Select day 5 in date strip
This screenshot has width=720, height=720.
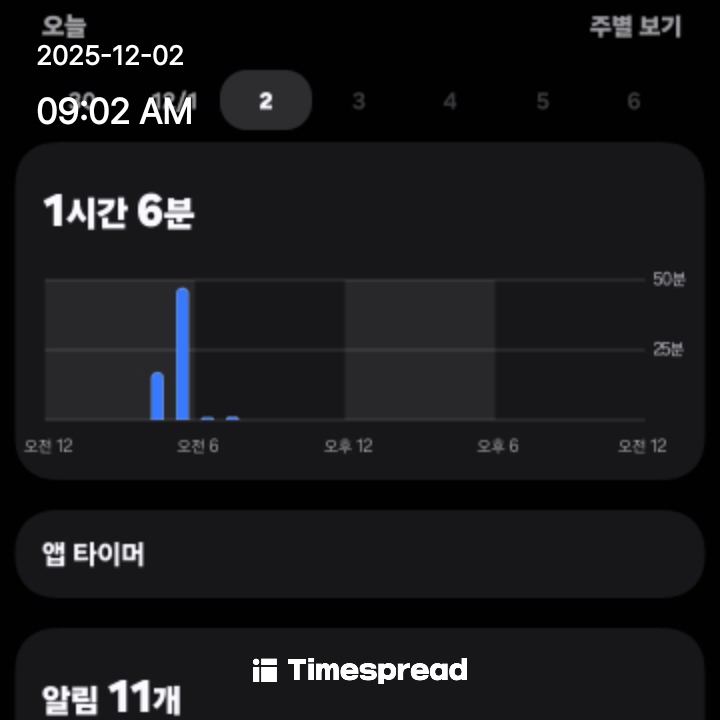point(542,101)
